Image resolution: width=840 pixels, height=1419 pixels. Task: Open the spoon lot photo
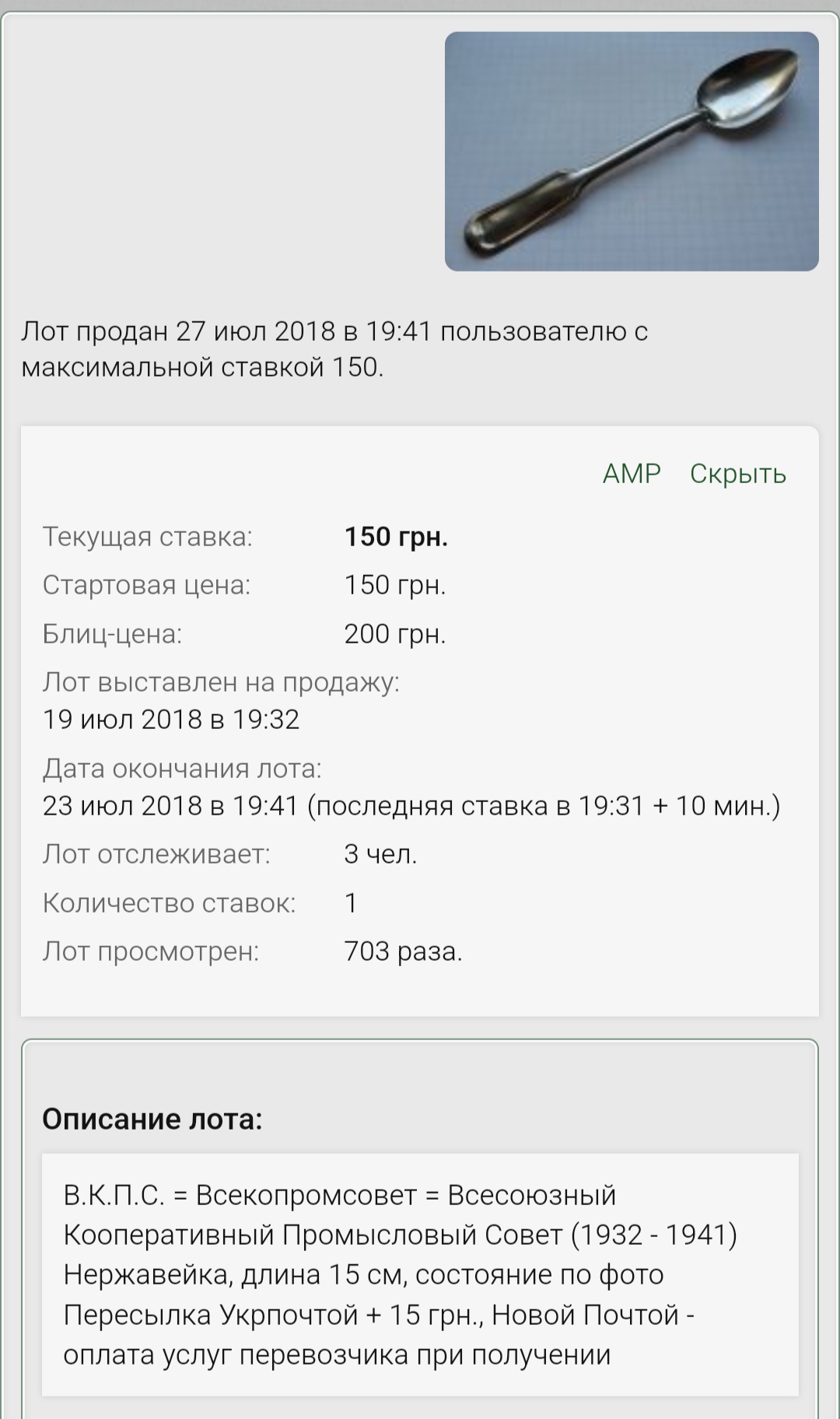click(631, 152)
